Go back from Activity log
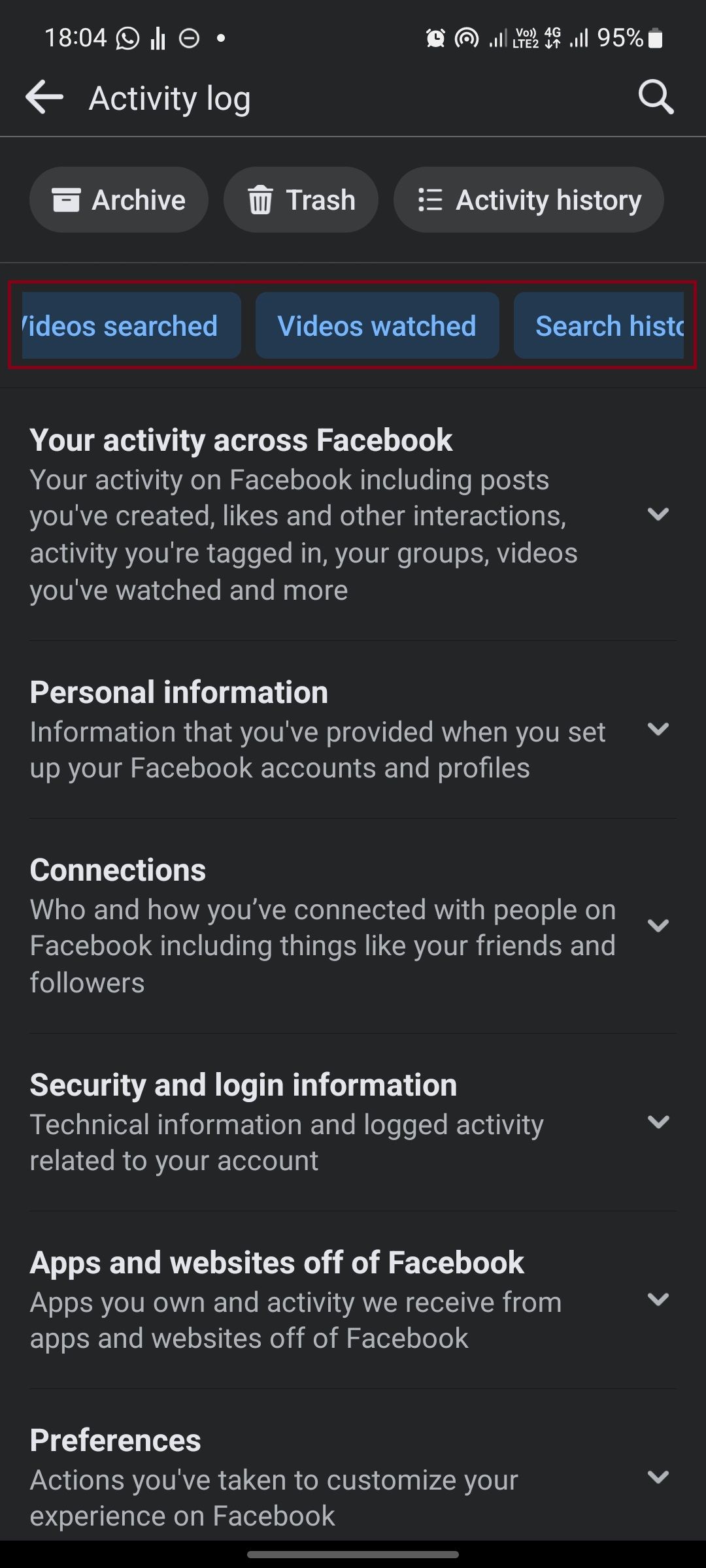706x1568 pixels. [x=44, y=98]
